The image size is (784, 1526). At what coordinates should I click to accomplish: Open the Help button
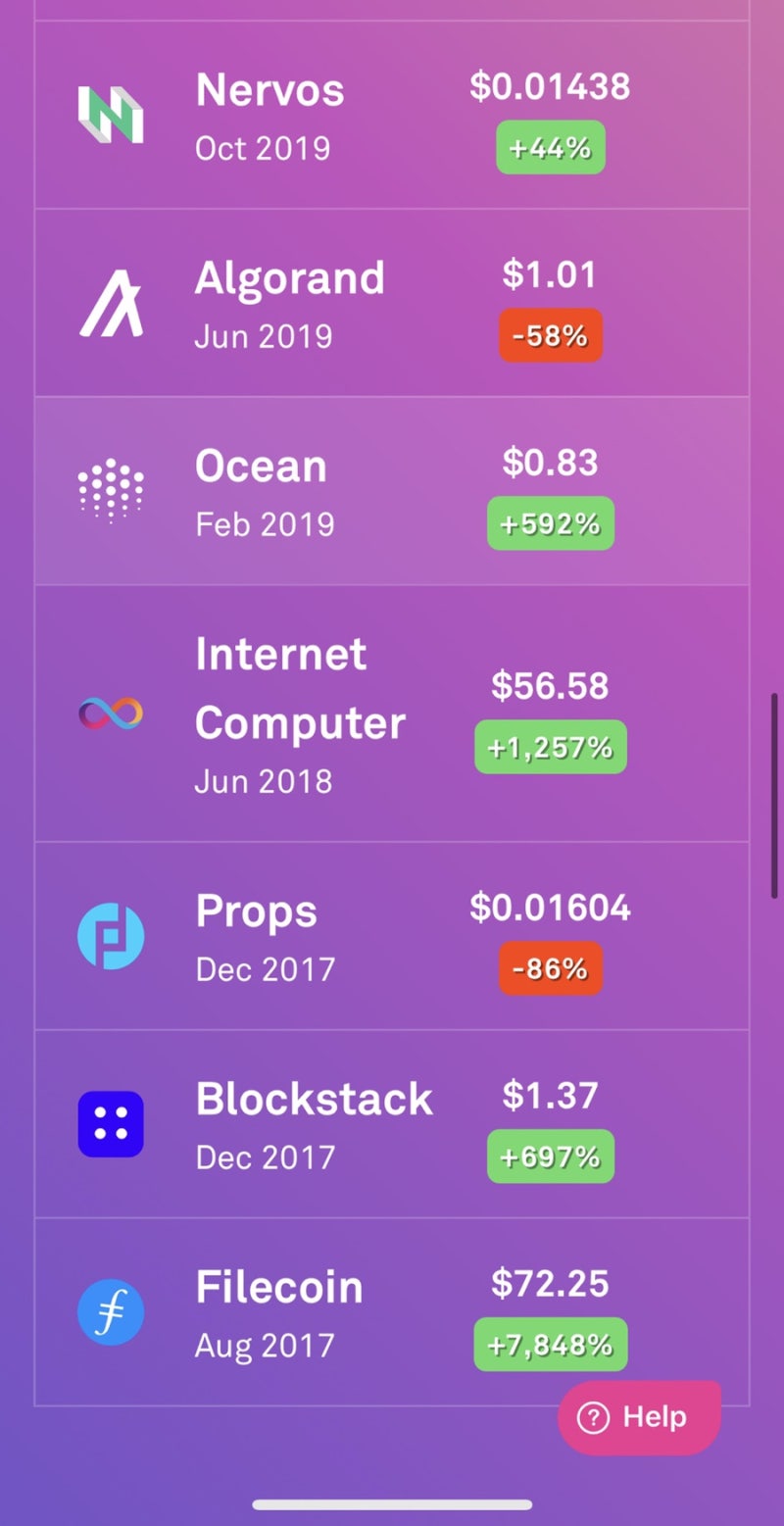[x=639, y=1417]
